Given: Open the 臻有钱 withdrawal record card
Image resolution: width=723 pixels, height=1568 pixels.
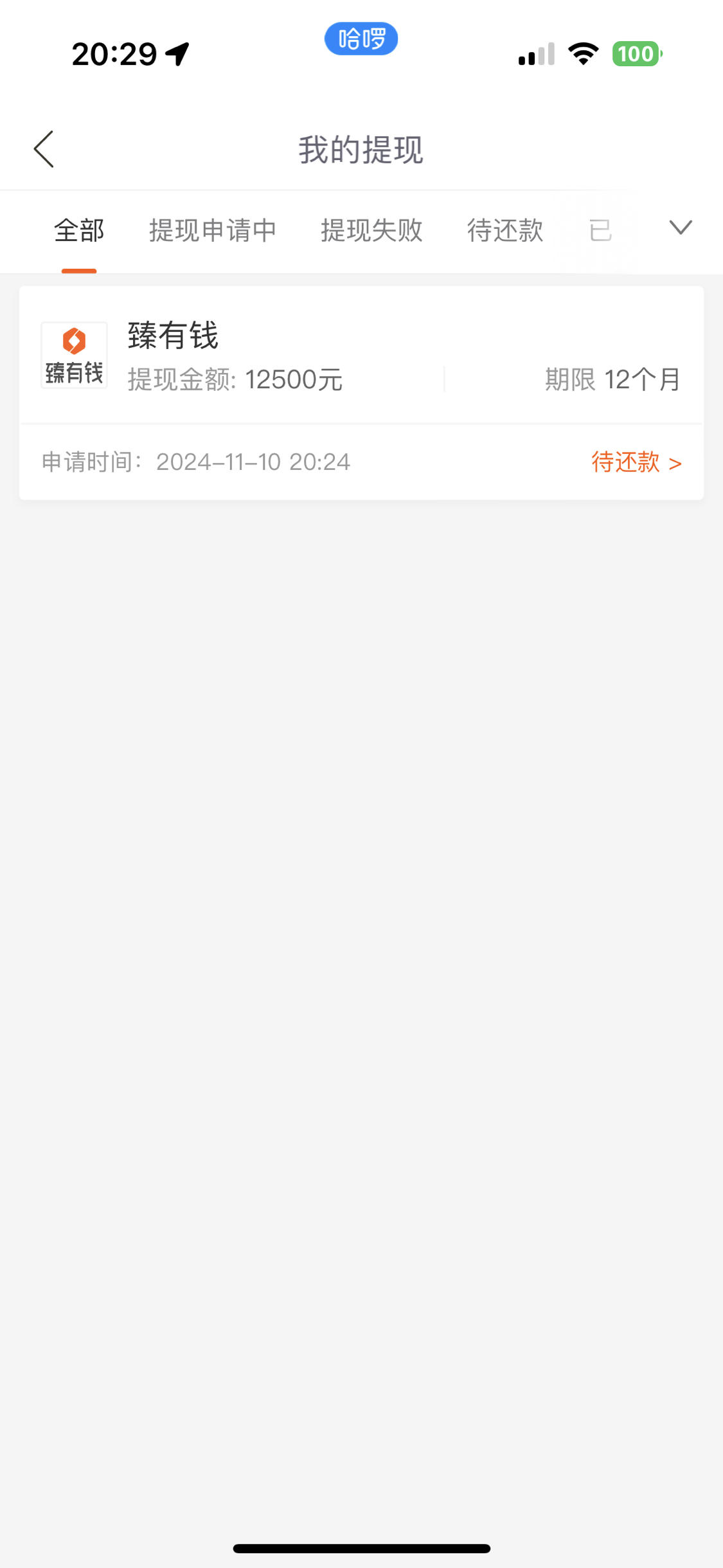Looking at the screenshot, I should tap(361, 393).
